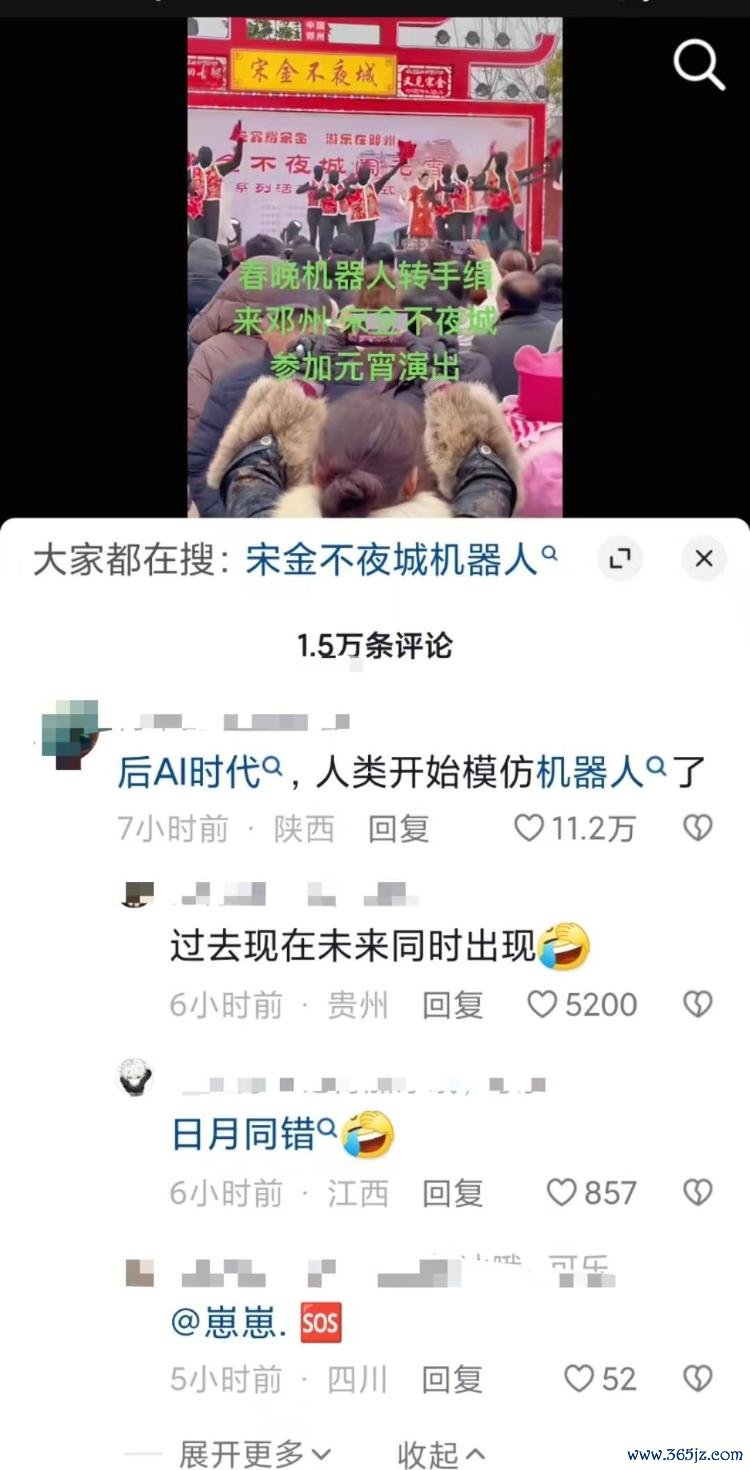
Task: Tap the video above the comments
Action: click(374, 270)
